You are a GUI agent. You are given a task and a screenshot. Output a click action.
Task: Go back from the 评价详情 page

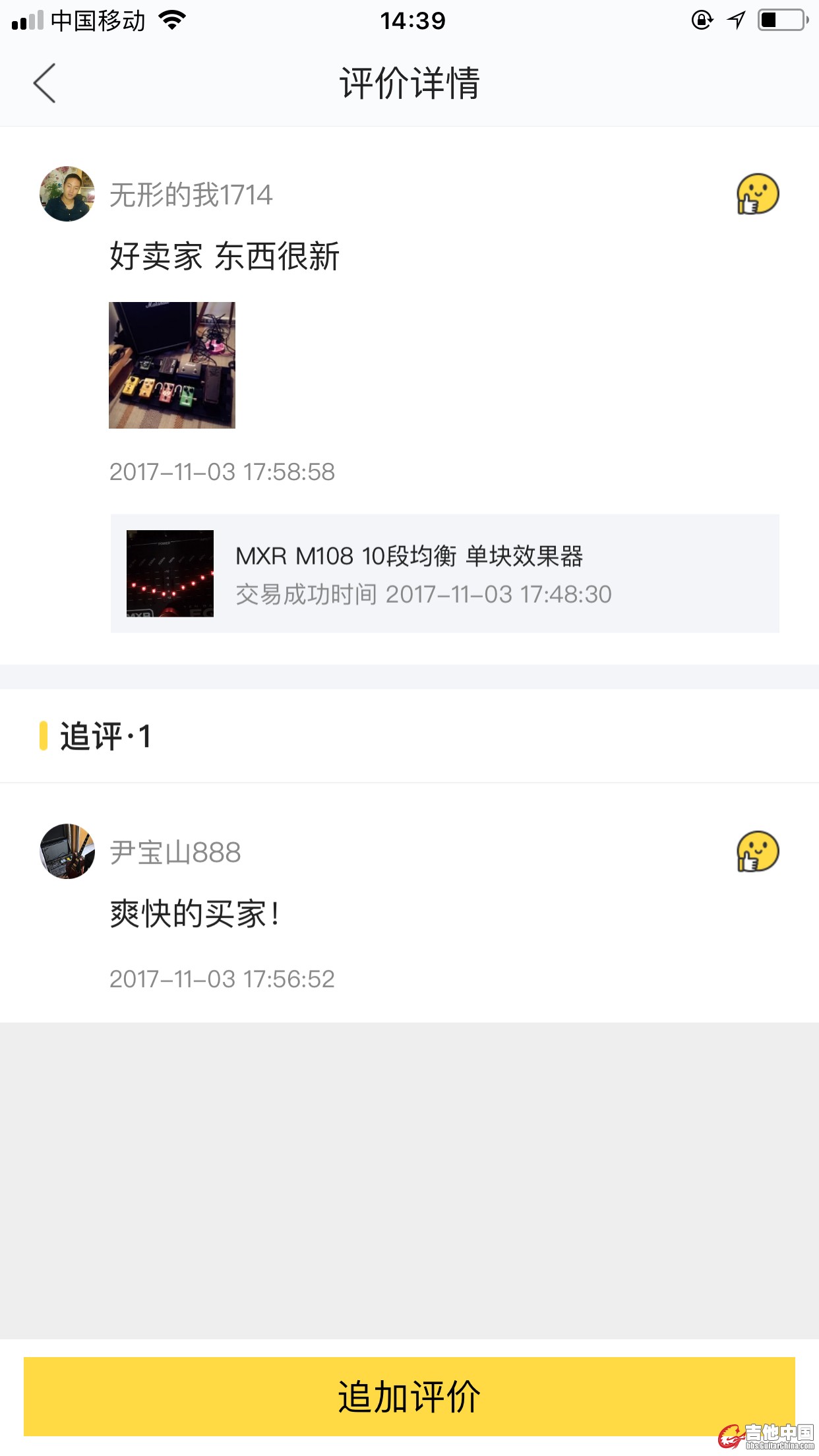click(x=44, y=83)
